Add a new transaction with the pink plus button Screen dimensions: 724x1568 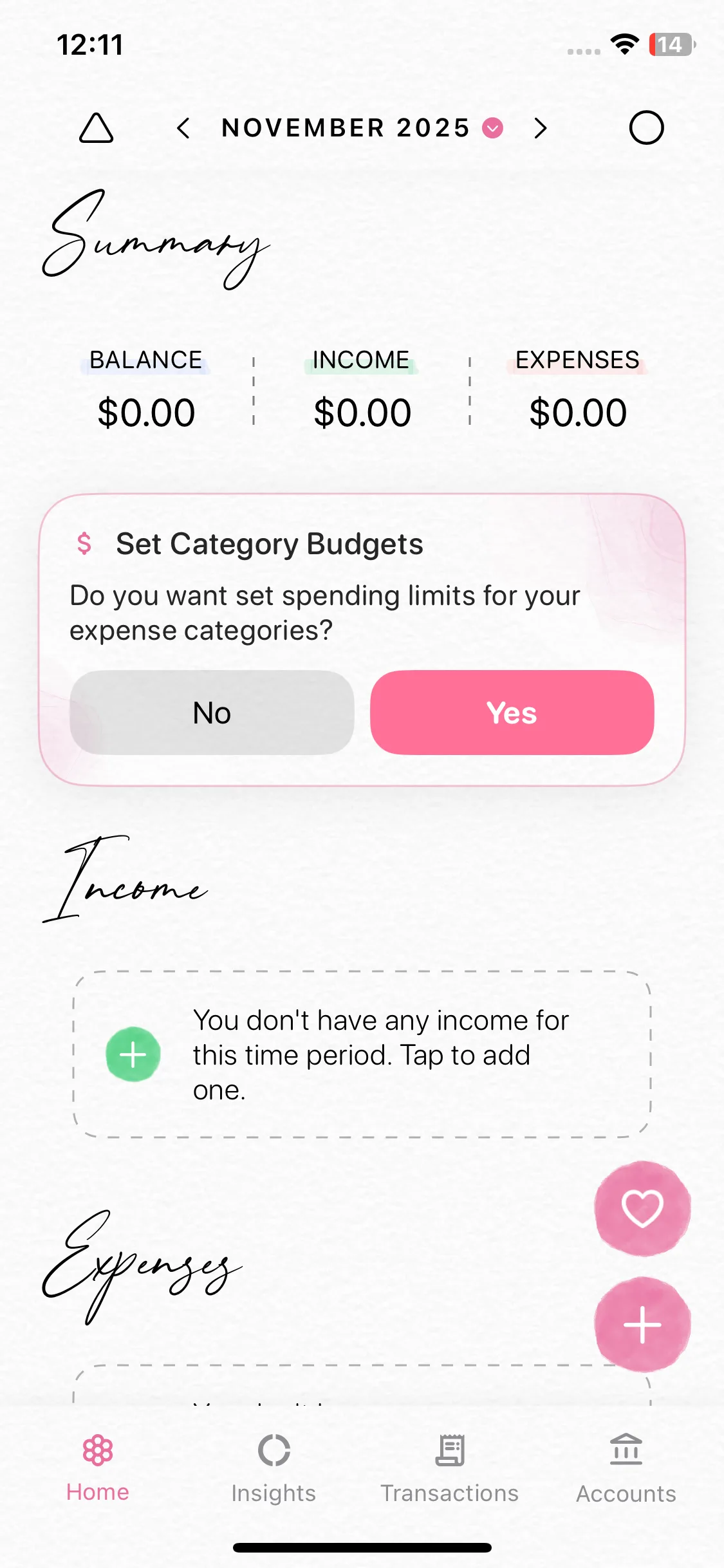click(642, 1325)
